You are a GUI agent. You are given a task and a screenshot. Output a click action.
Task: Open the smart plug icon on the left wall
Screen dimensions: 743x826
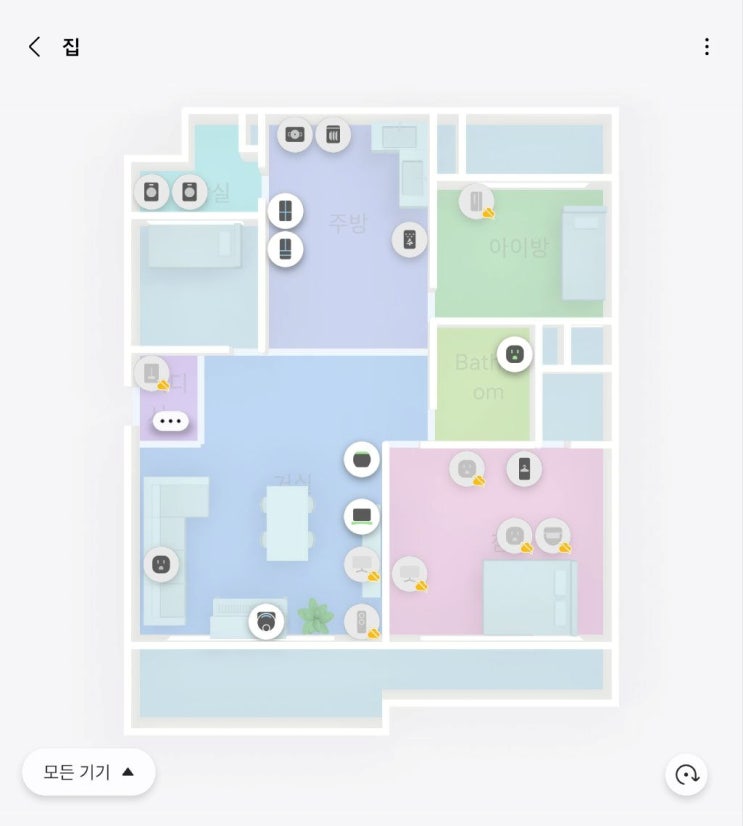[x=161, y=562]
